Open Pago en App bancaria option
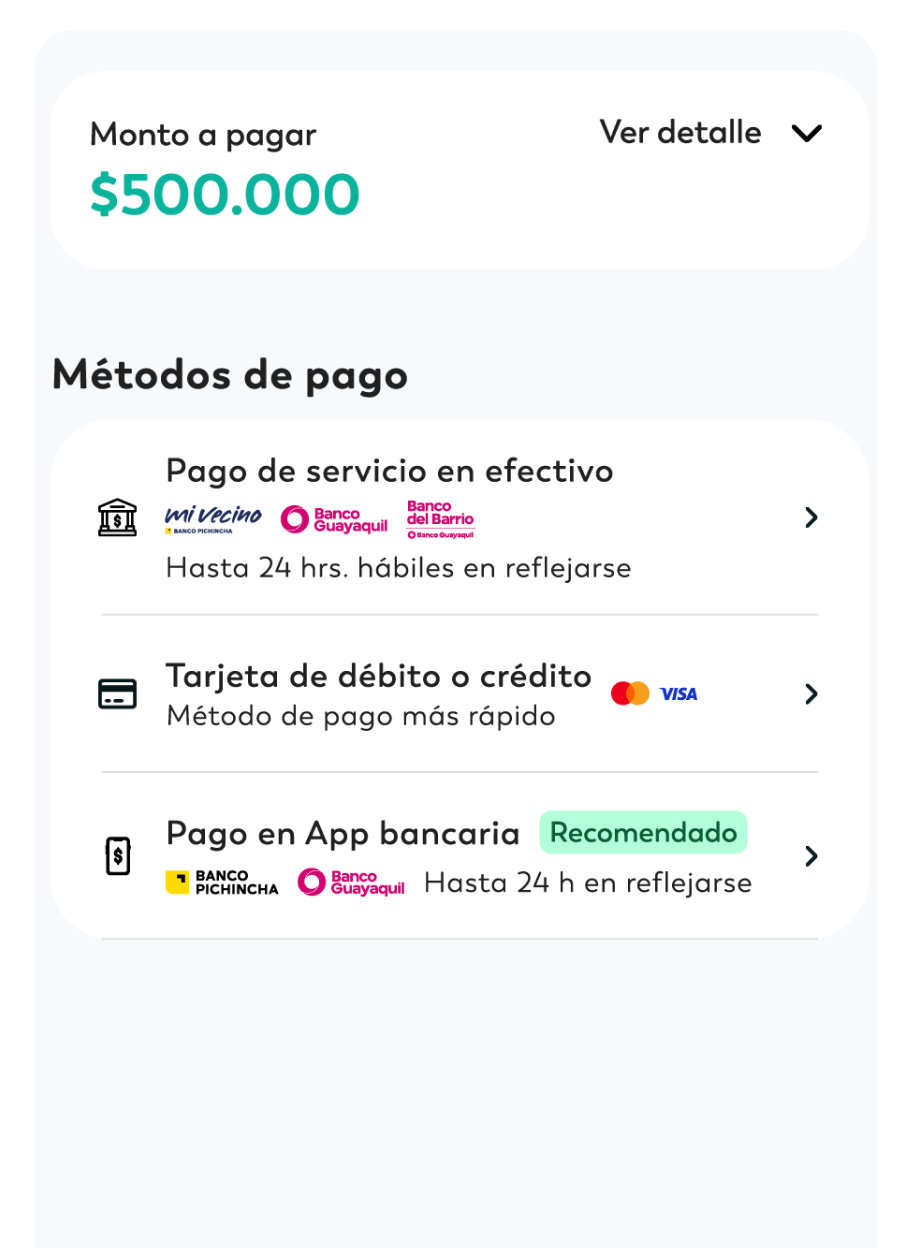914x1248 pixels. tap(458, 856)
